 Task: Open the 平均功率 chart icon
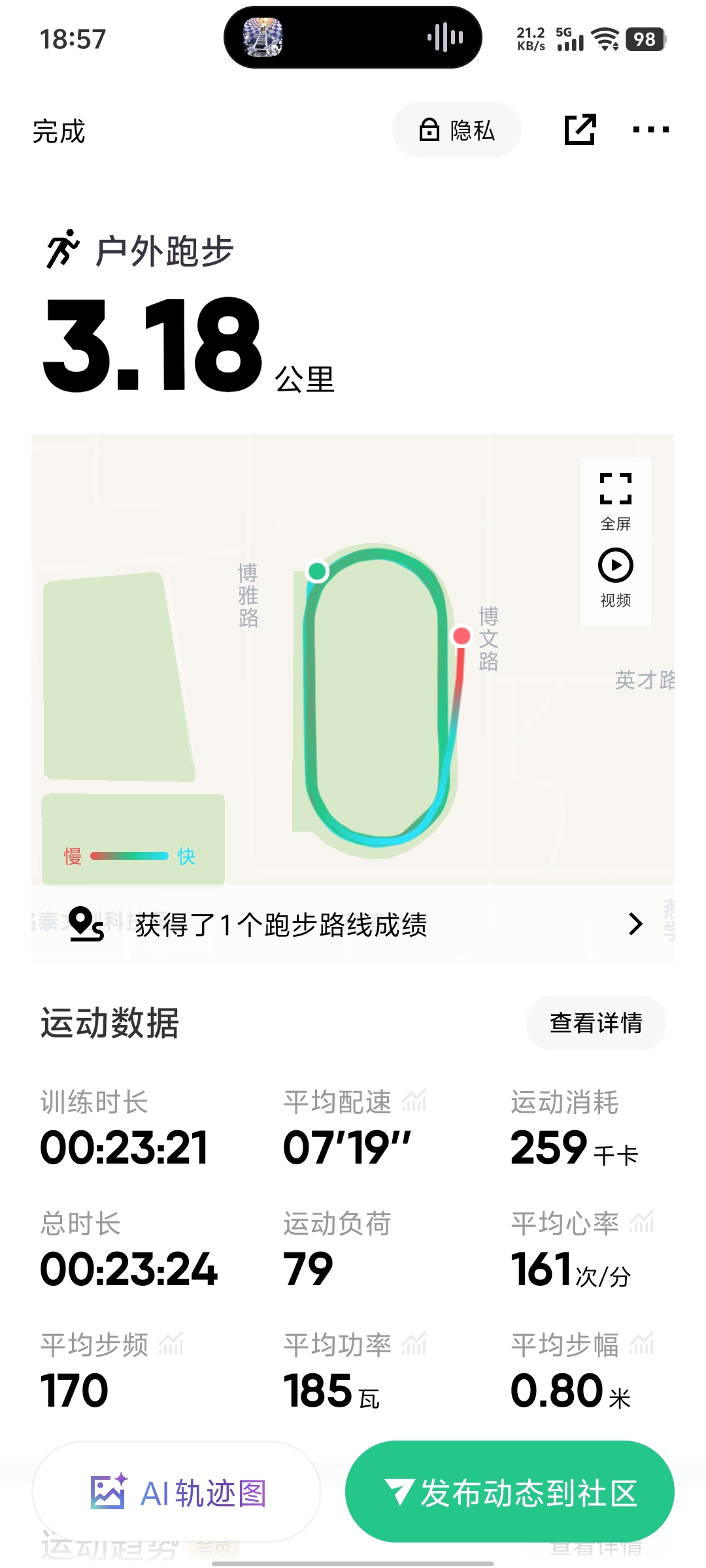point(414,1345)
